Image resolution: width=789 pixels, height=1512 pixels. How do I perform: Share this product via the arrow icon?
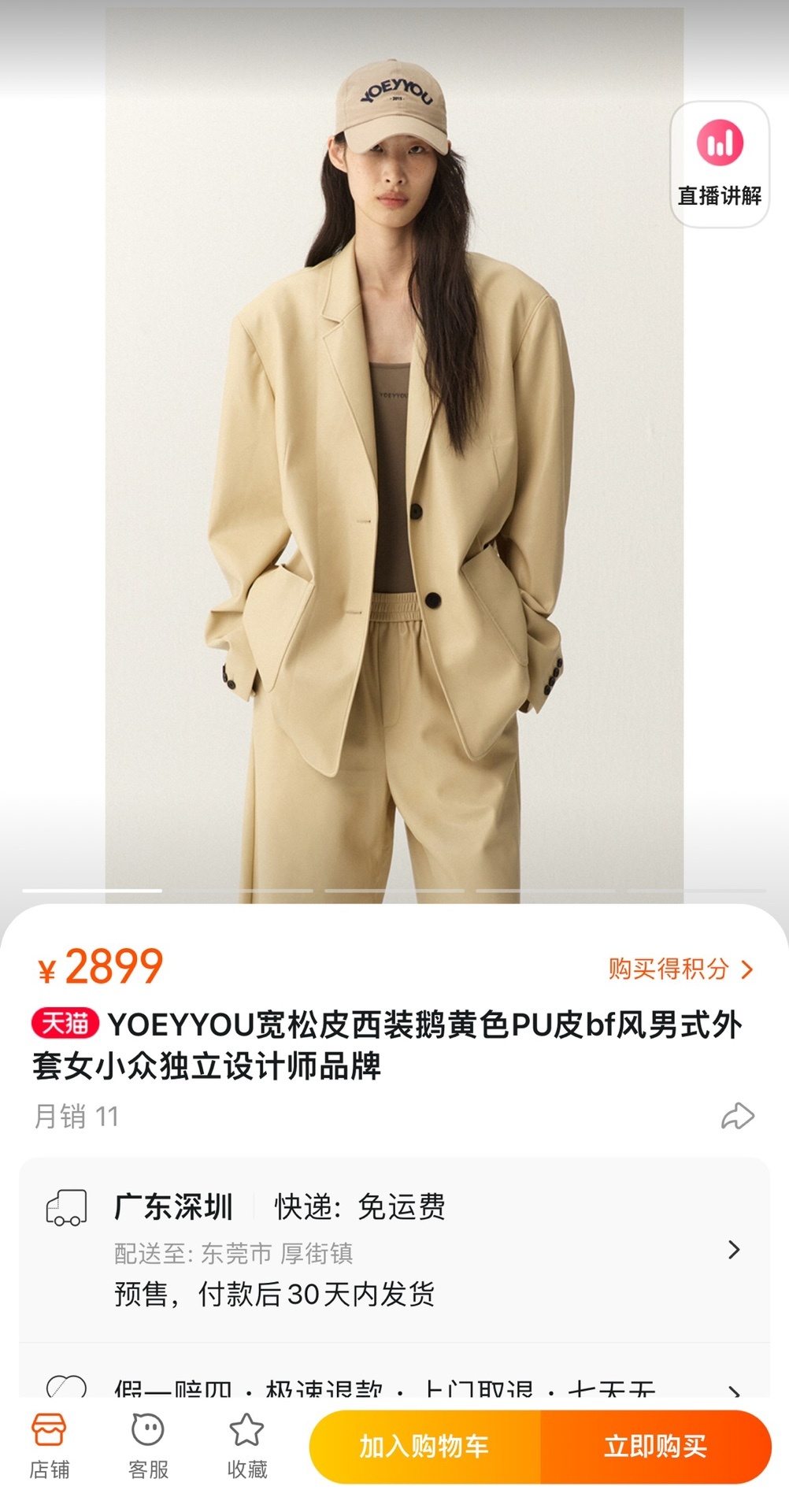pos(737,1116)
